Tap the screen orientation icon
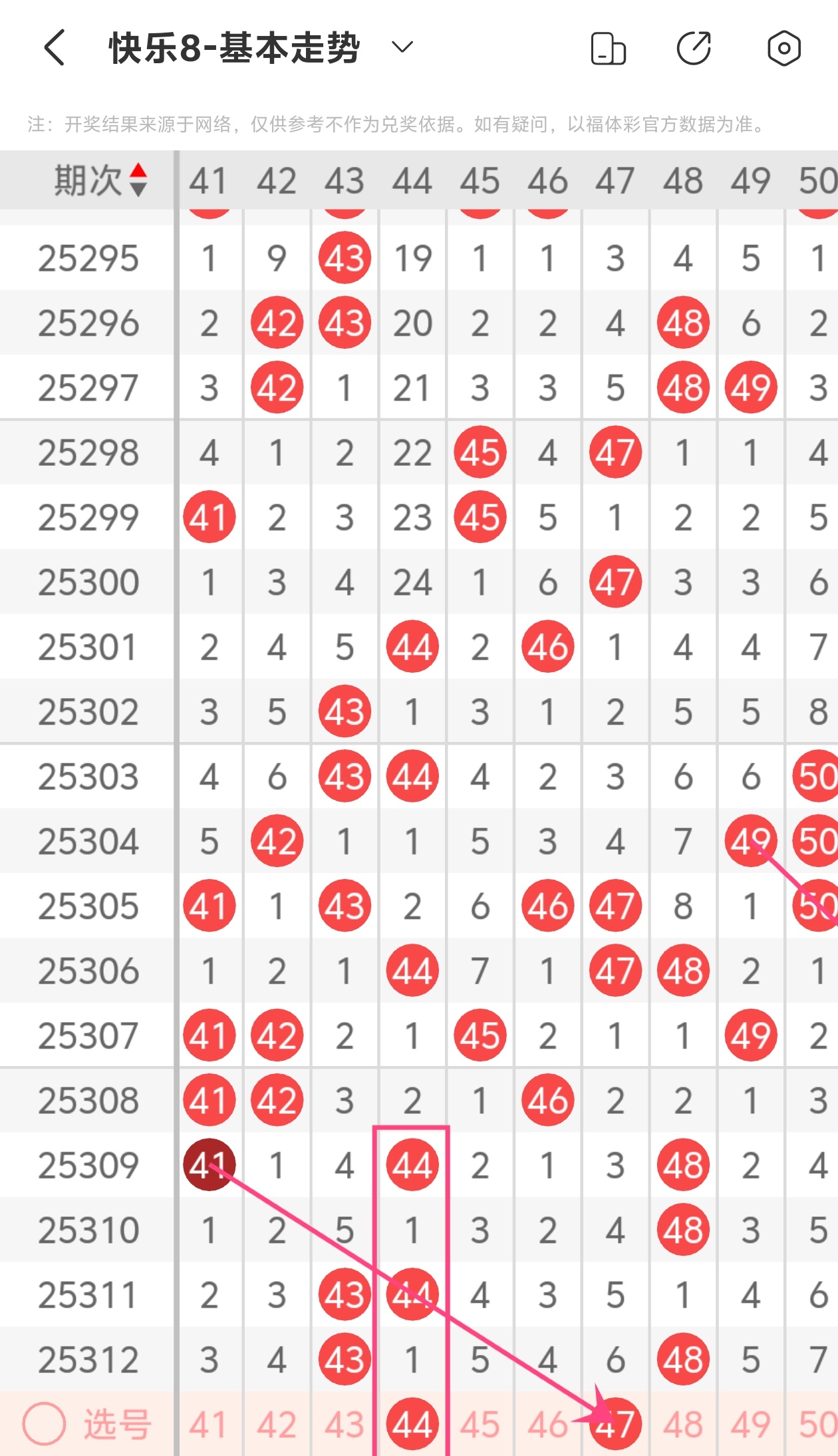This screenshot has width=838, height=1456. tap(608, 49)
